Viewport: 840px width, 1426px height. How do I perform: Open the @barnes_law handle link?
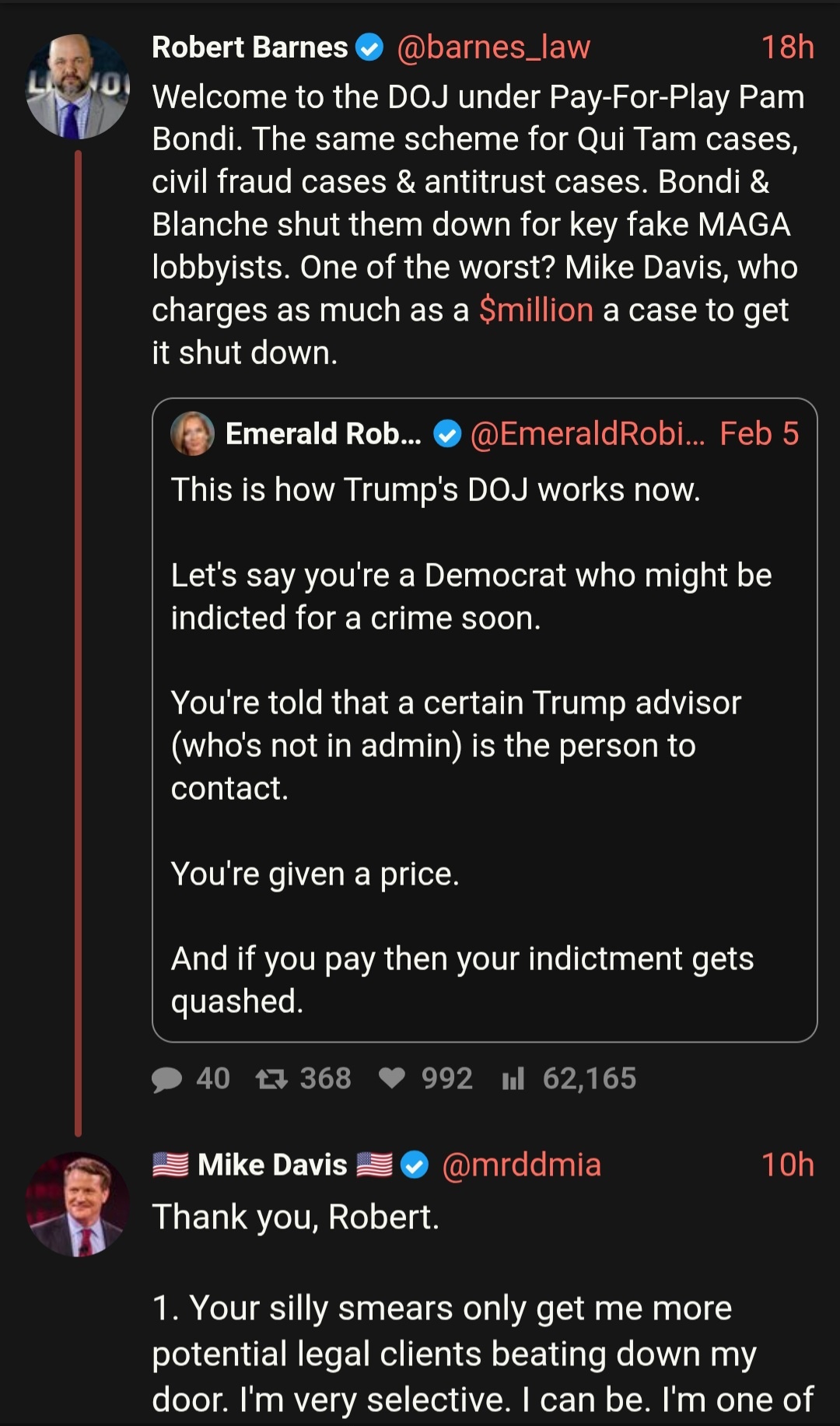pyautogui.click(x=493, y=47)
